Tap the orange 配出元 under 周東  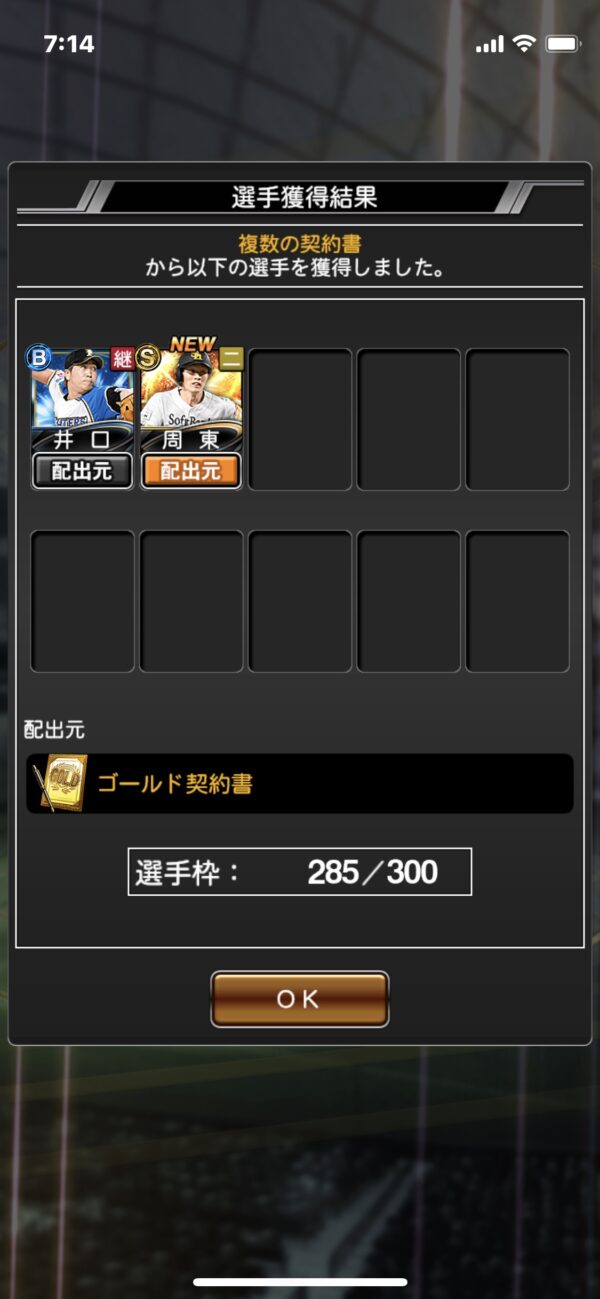point(191,471)
